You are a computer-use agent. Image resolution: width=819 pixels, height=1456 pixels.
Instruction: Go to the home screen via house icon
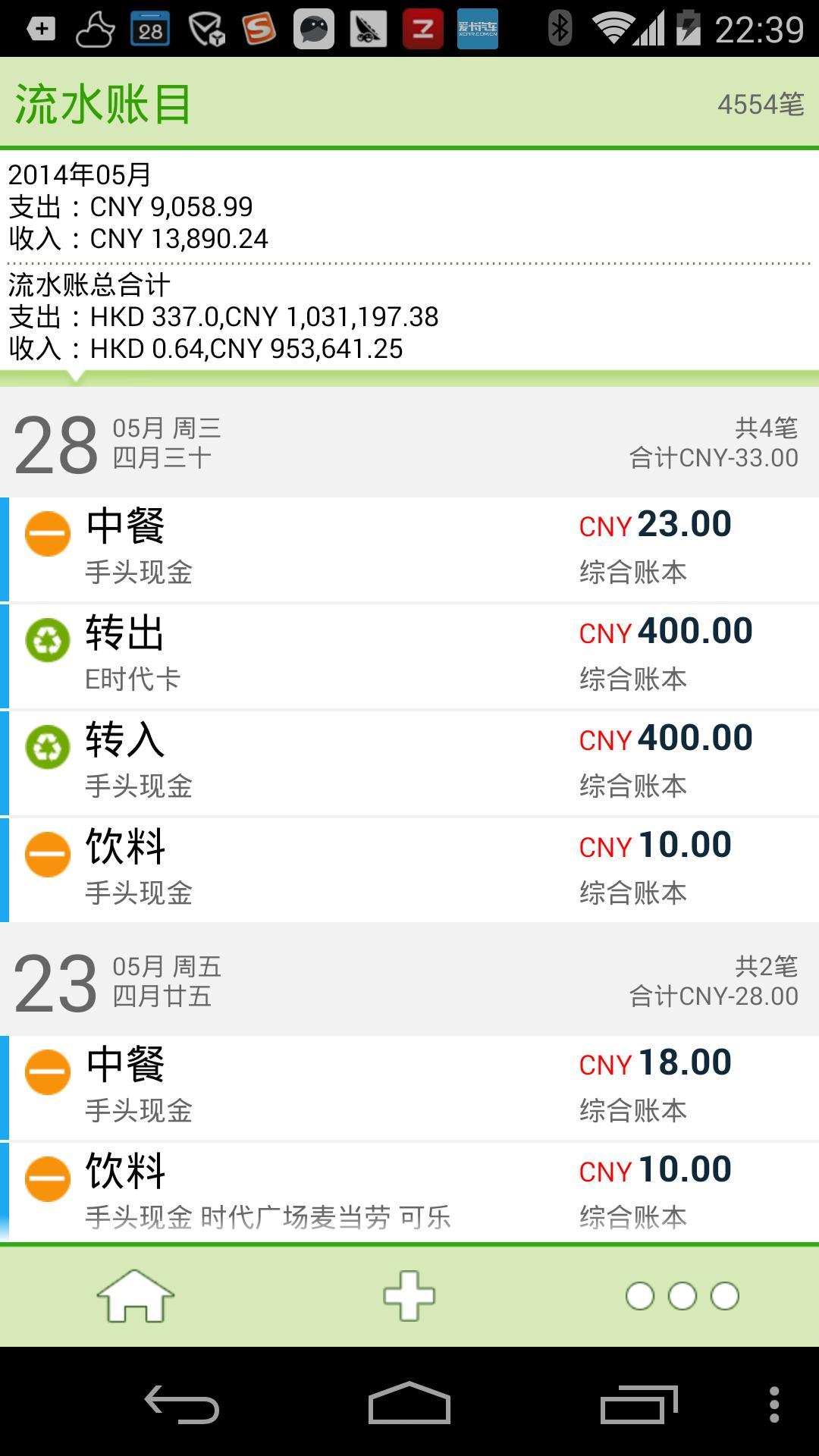(136, 1295)
